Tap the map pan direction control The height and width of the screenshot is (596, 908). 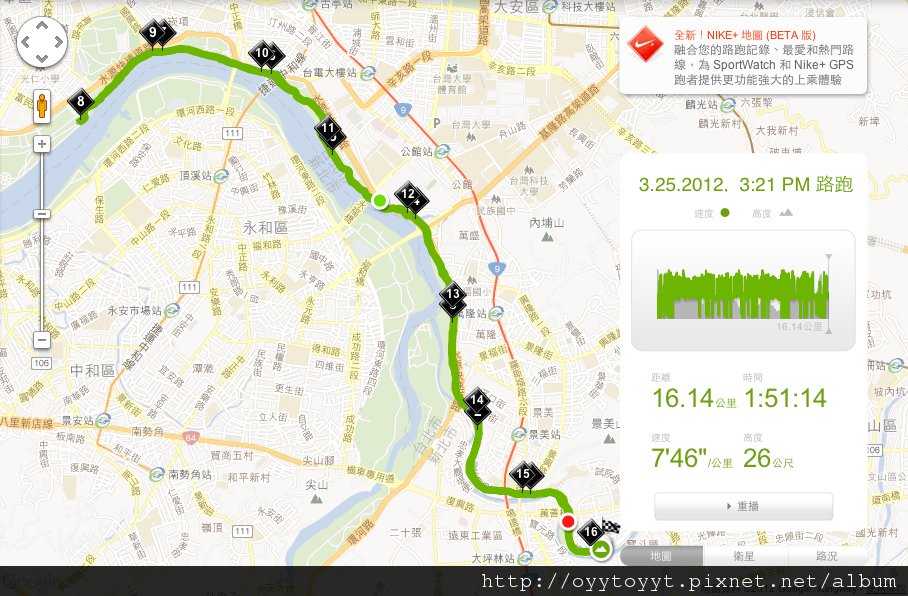42,43
